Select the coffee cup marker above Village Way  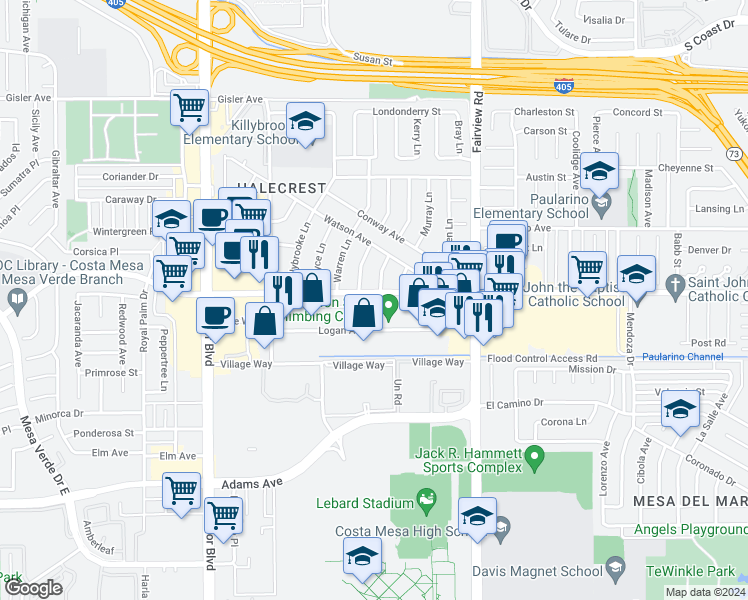(x=215, y=317)
